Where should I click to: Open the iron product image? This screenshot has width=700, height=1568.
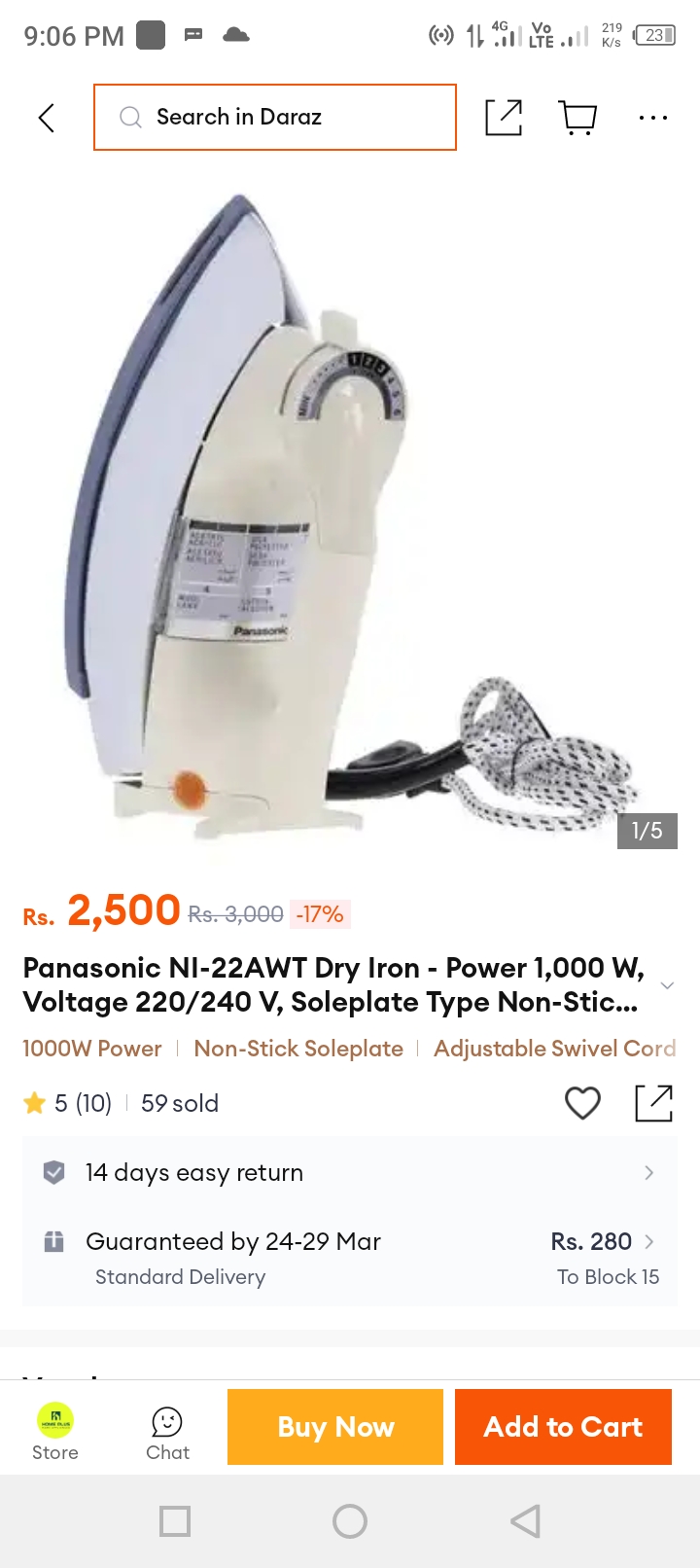(350, 516)
